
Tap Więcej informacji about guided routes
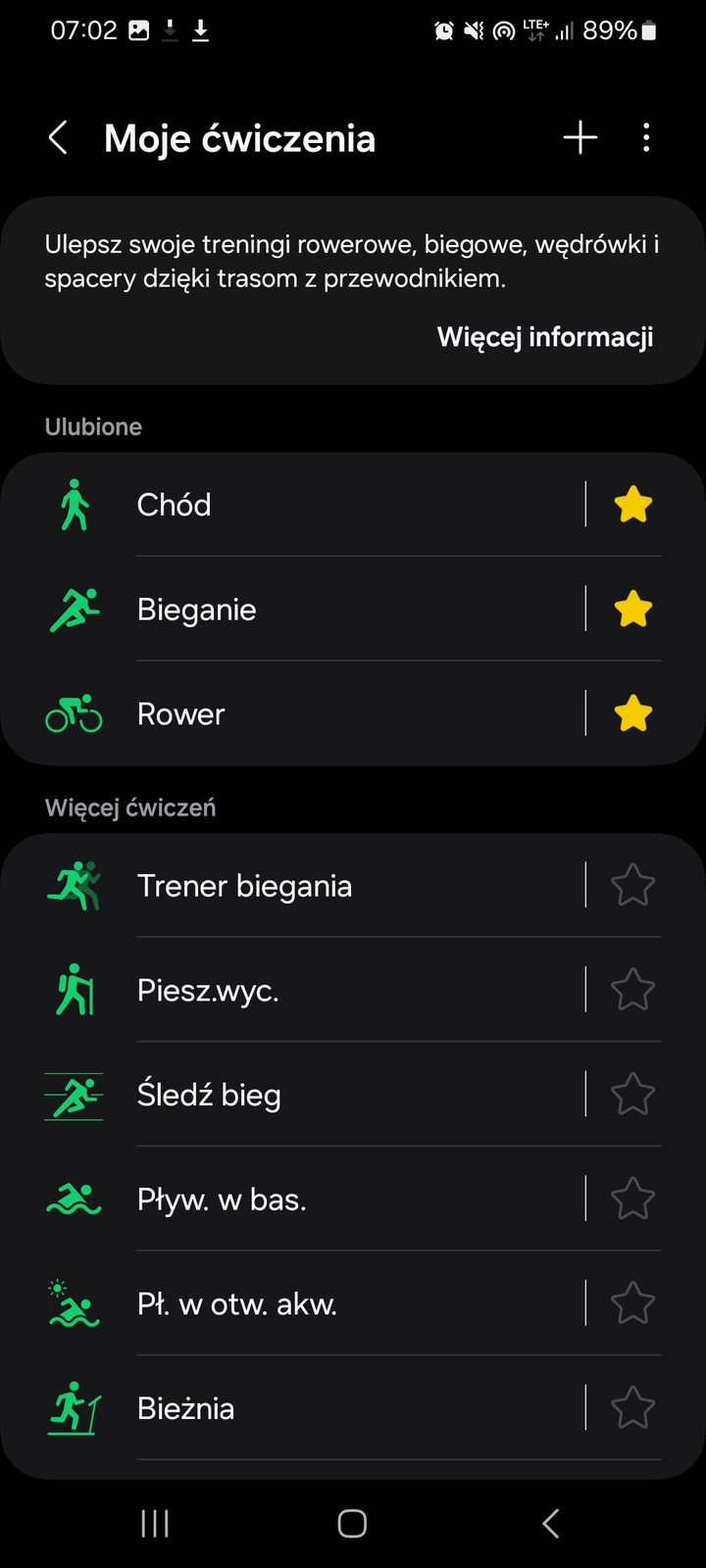coord(544,337)
